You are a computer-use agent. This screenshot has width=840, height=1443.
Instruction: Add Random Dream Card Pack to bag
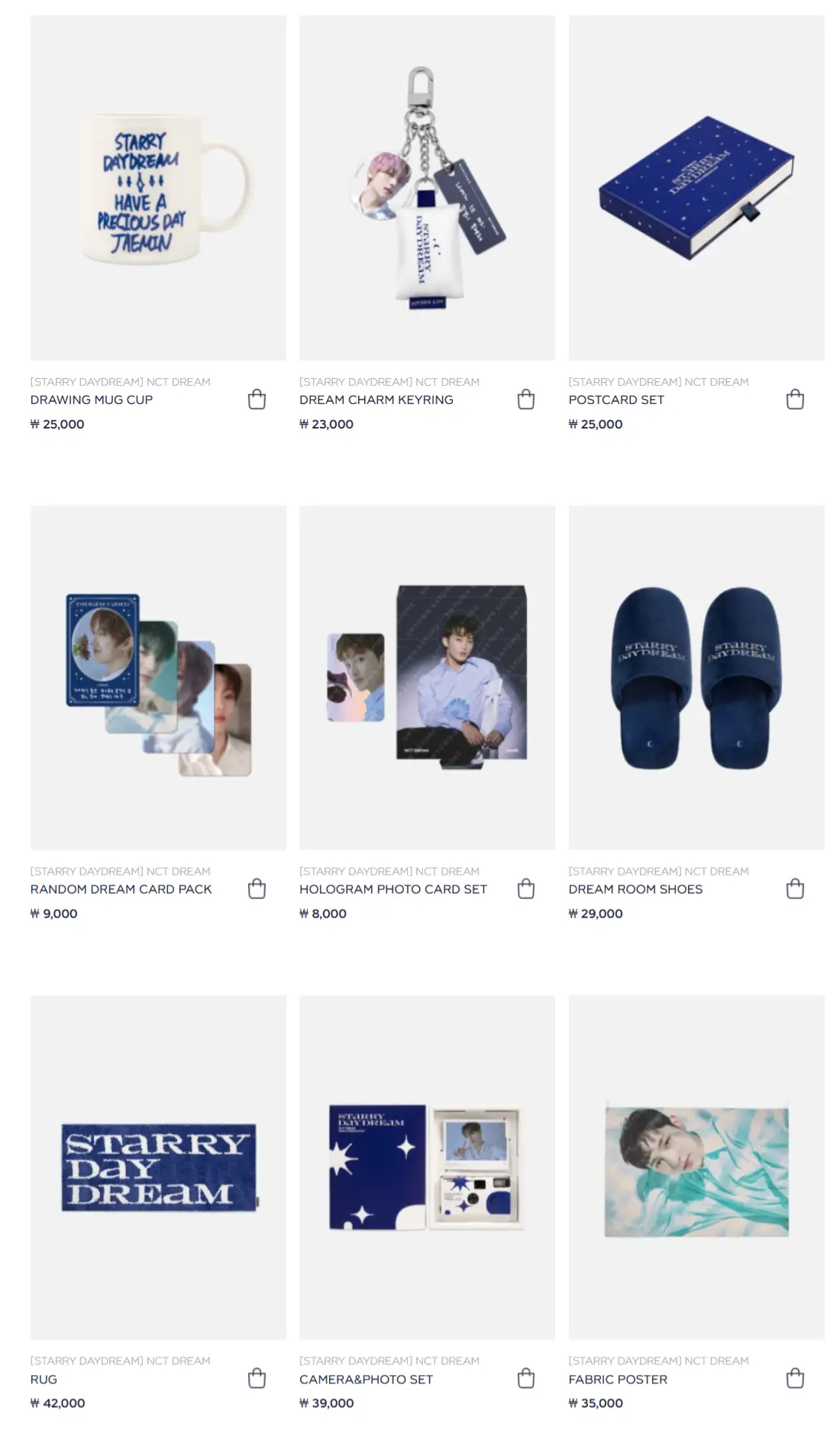(257, 889)
